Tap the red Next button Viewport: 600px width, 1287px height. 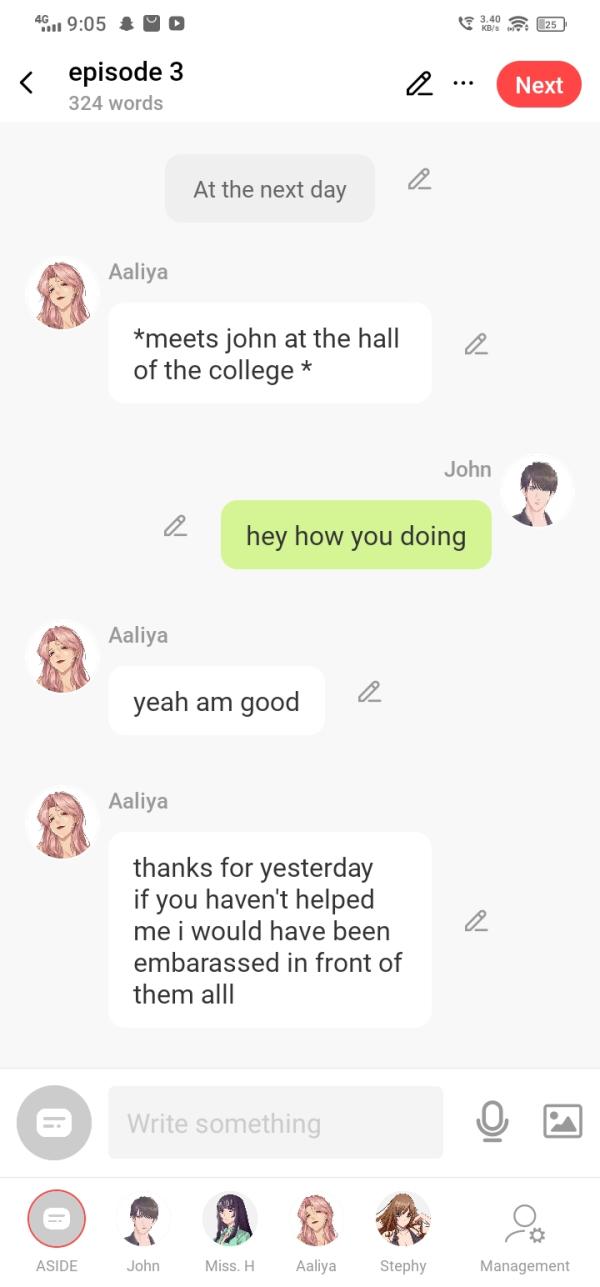538,85
